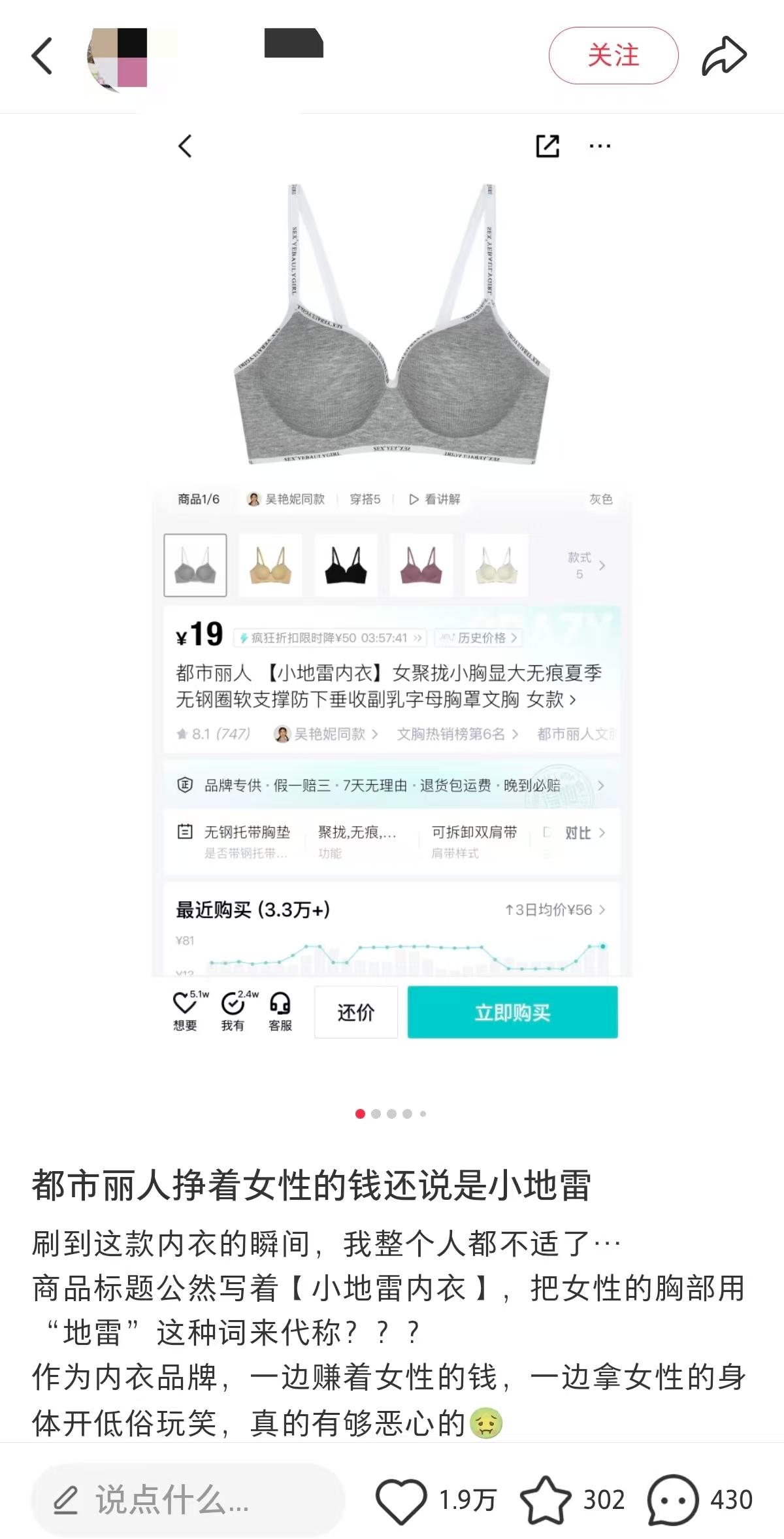Open the 430 comments
This screenshot has width=784, height=1539.
click(x=673, y=1499)
